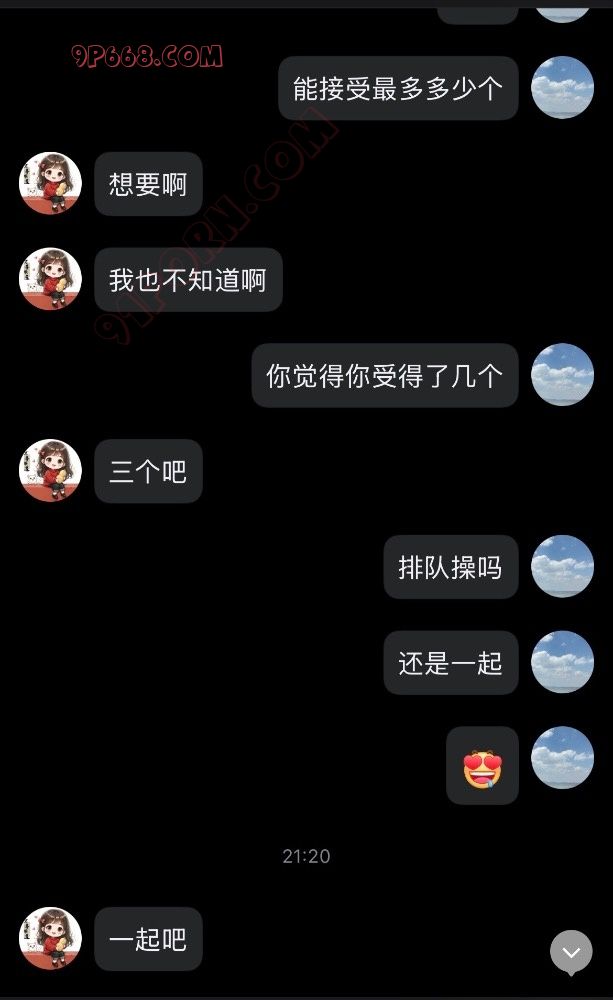Tap the sky avatar beside 还是一起
This screenshot has height=1000, width=613.
point(562,662)
